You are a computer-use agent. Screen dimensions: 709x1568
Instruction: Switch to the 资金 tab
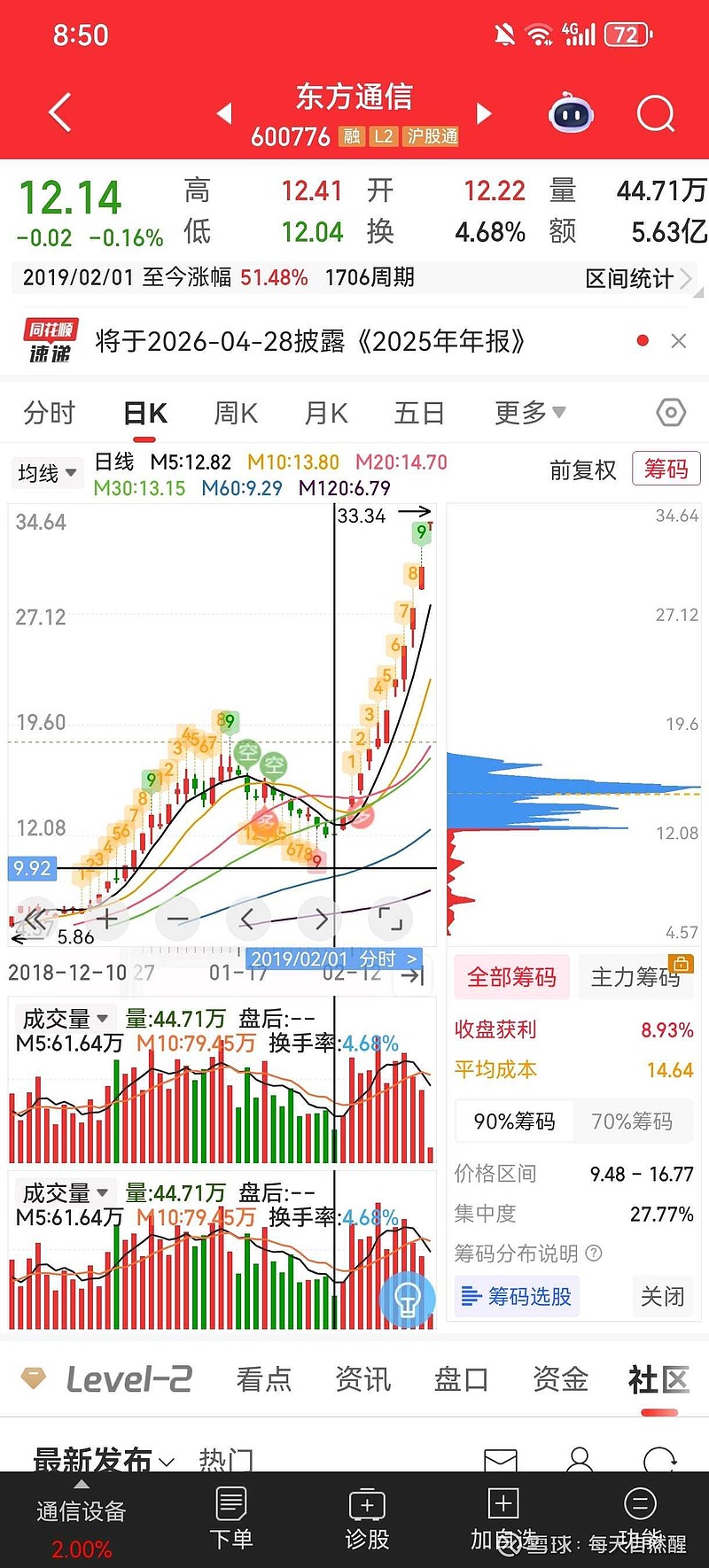[x=560, y=1379]
